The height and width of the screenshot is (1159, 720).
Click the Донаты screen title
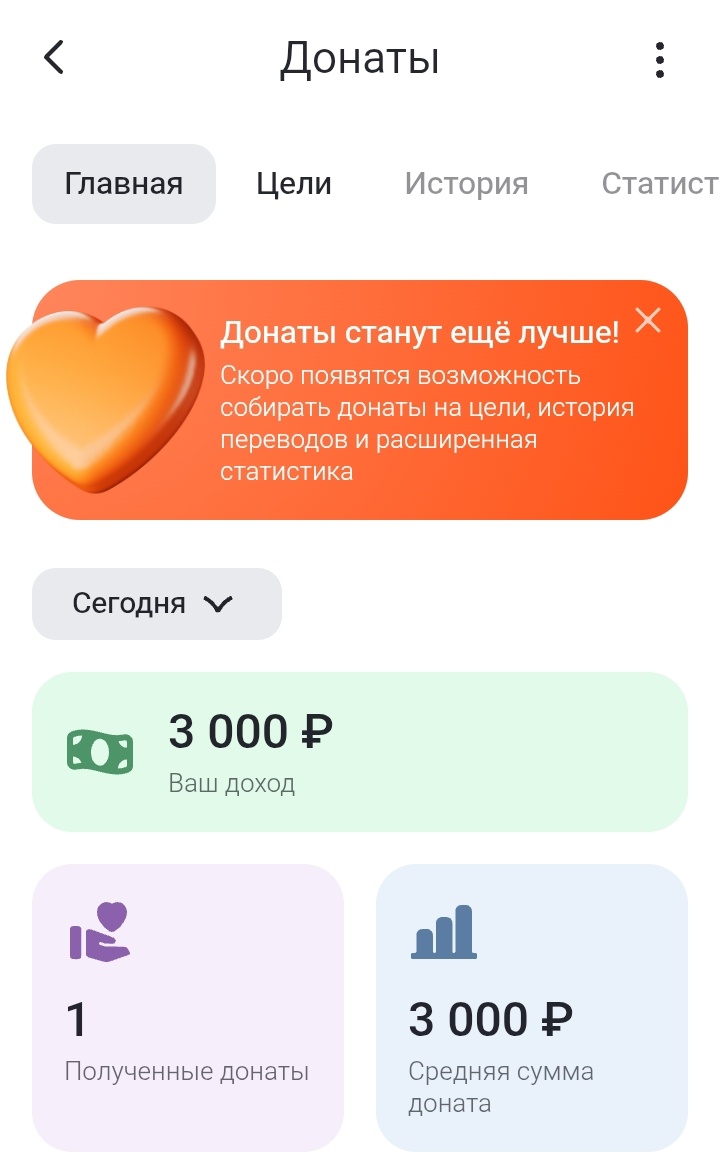360,57
